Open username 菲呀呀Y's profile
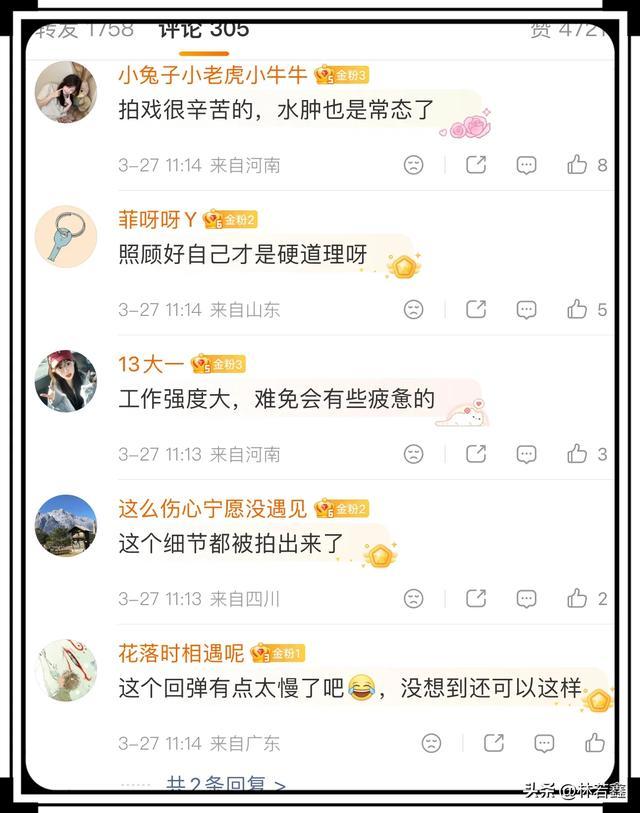Viewport: 640px width, 813px height. pyautogui.click(x=157, y=220)
